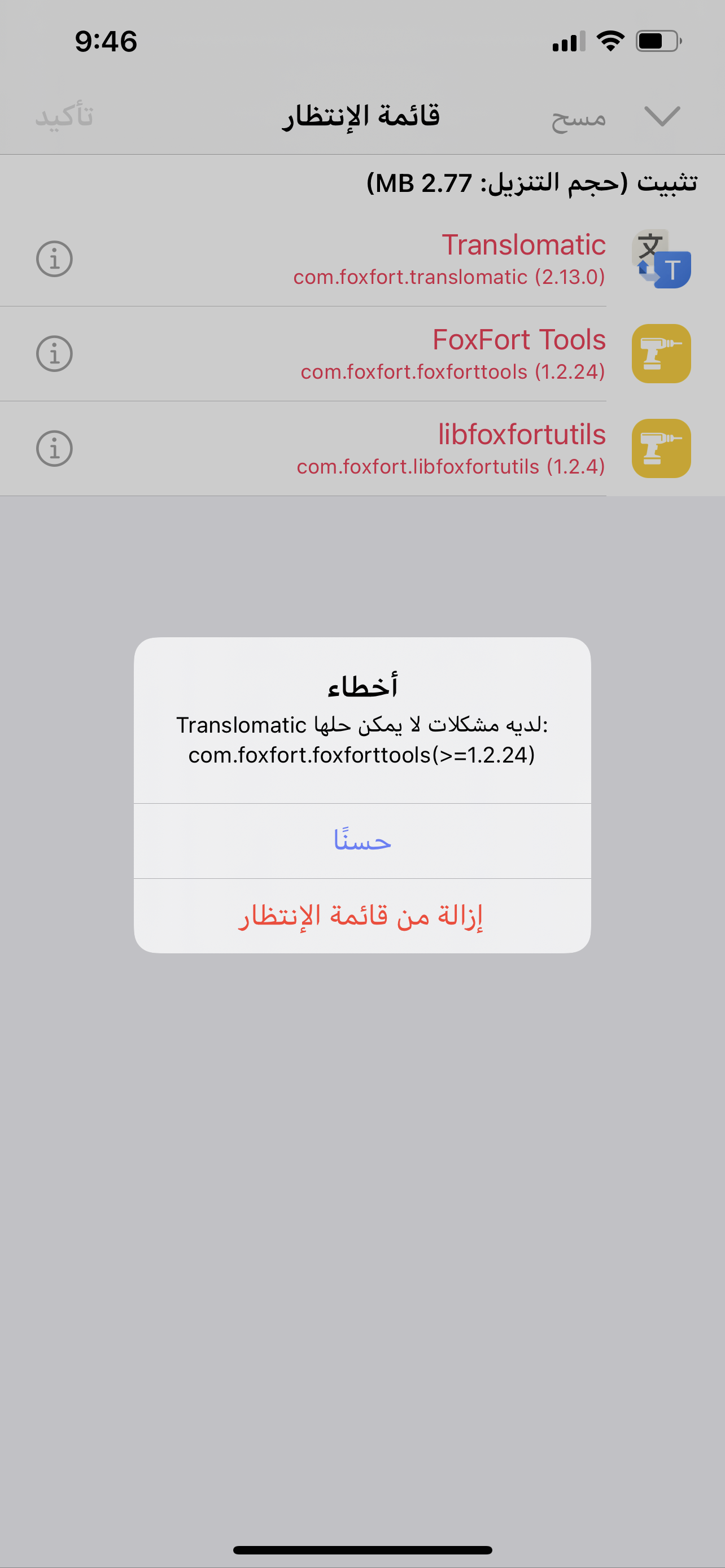The image size is (725, 1568).
Task: Open the info icon for FoxFort Tools
Action: (54, 354)
